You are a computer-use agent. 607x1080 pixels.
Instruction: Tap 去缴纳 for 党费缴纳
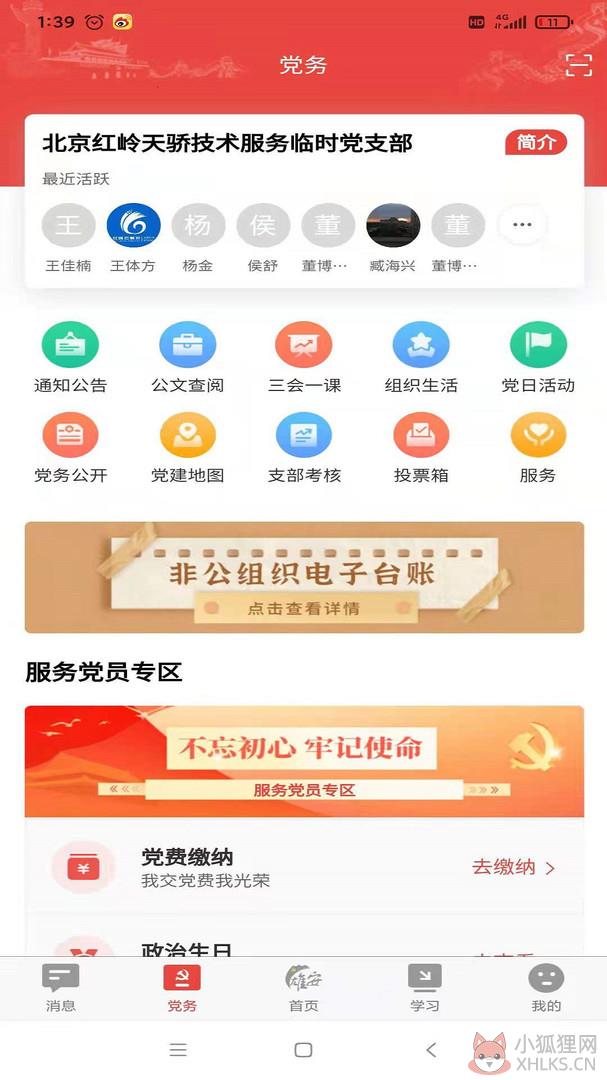pos(513,867)
